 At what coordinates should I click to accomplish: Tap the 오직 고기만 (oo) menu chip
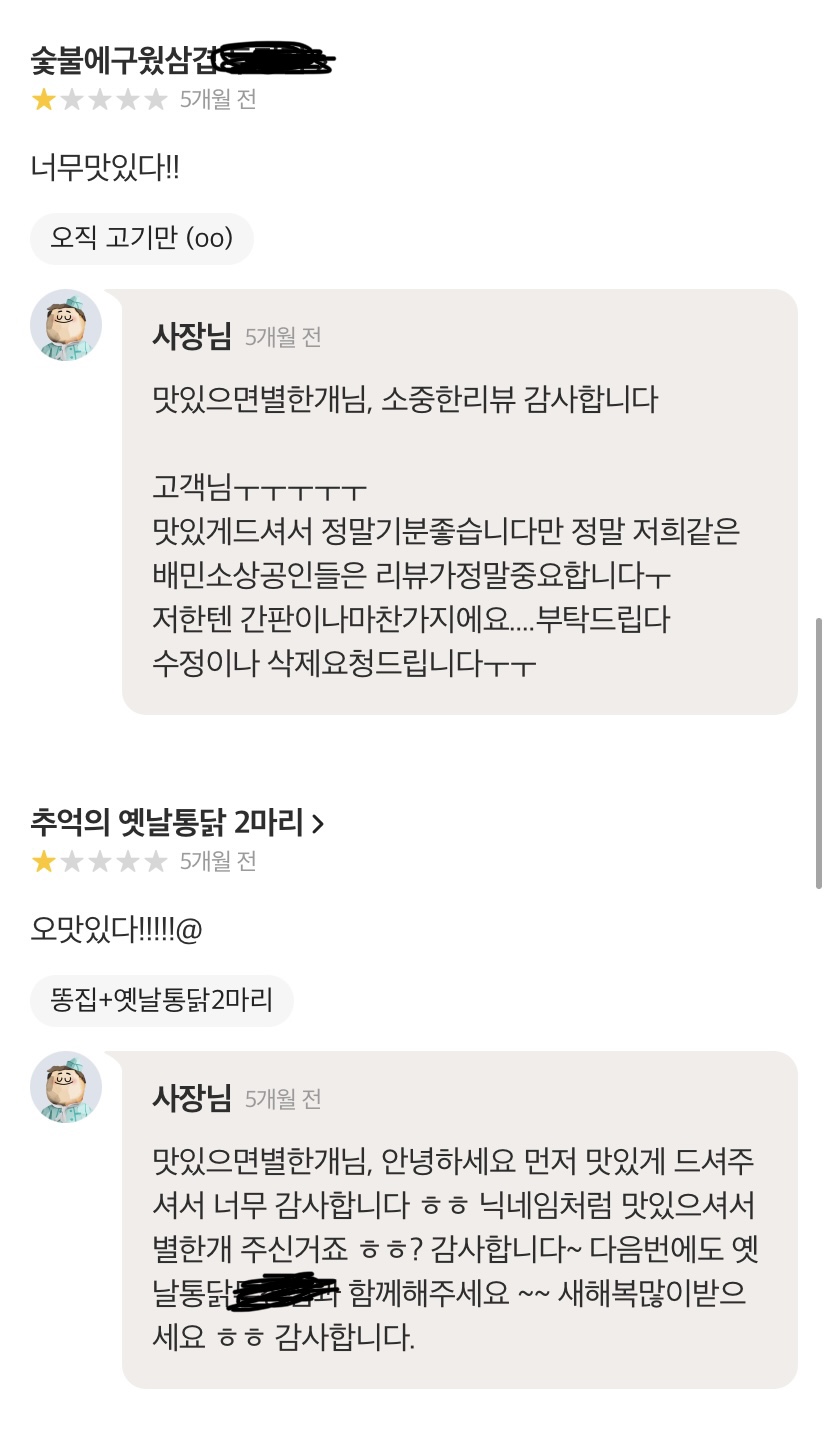tap(142, 238)
